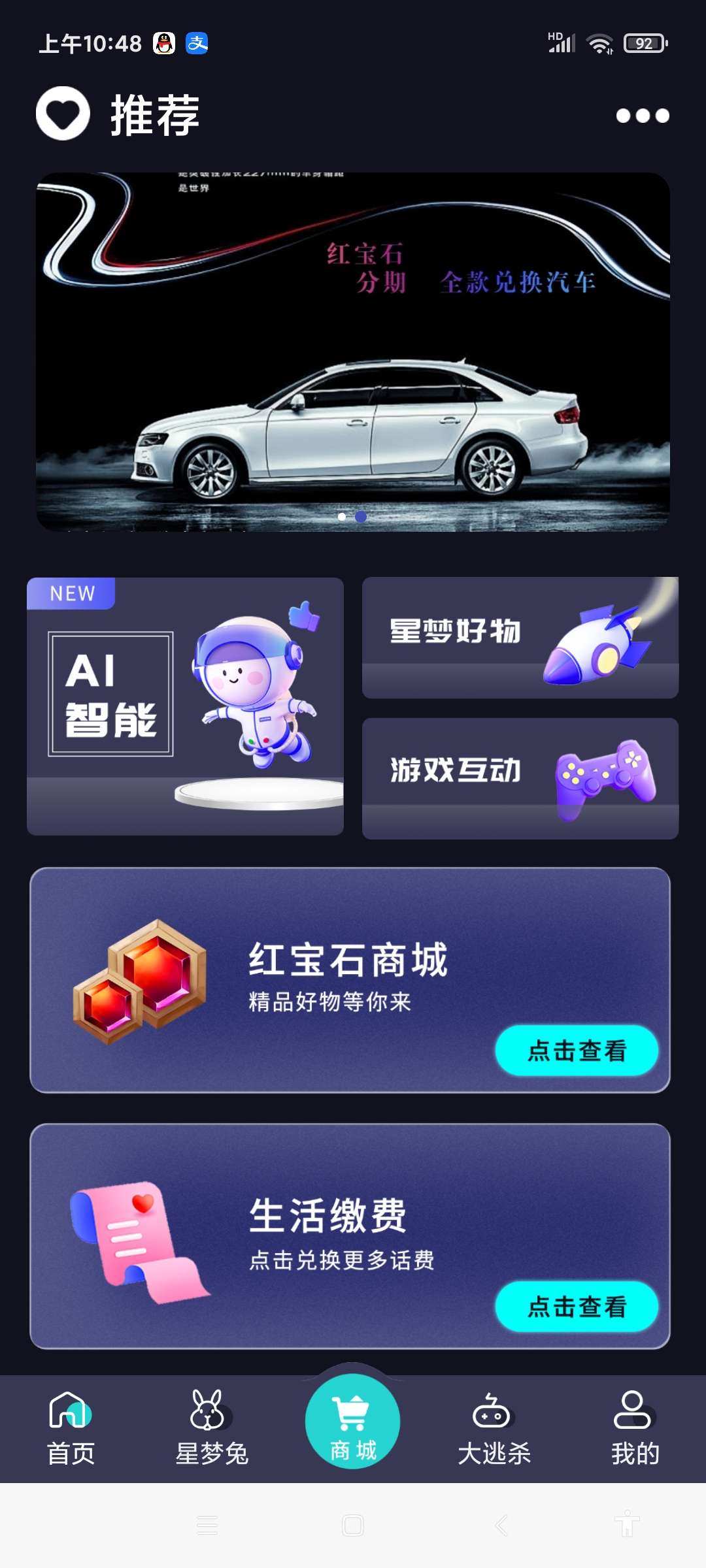
Task: Open the 游戏互动 card
Action: (x=520, y=778)
